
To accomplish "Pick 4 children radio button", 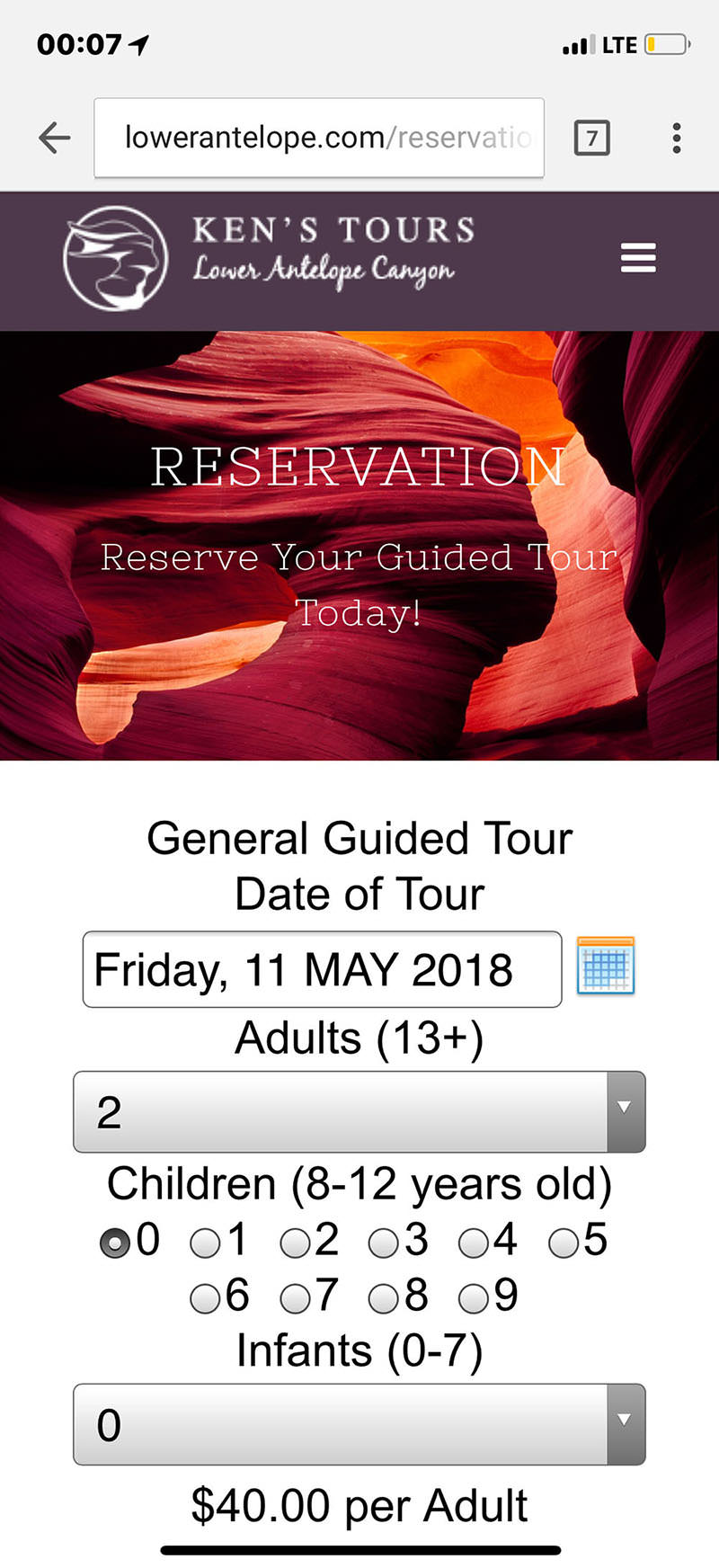I will (473, 1243).
